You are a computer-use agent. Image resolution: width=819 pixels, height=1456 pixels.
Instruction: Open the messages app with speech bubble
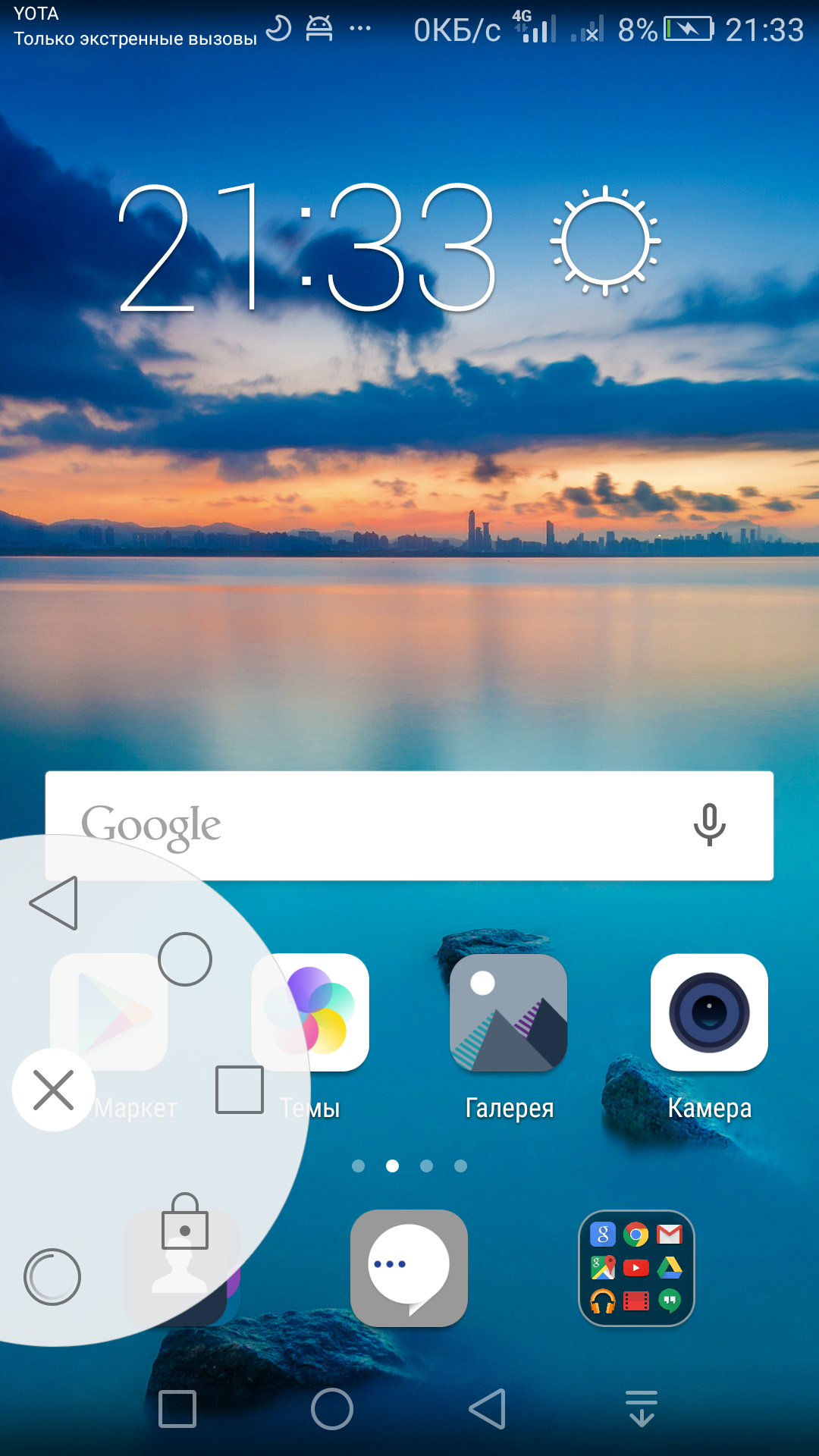click(x=409, y=1268)
